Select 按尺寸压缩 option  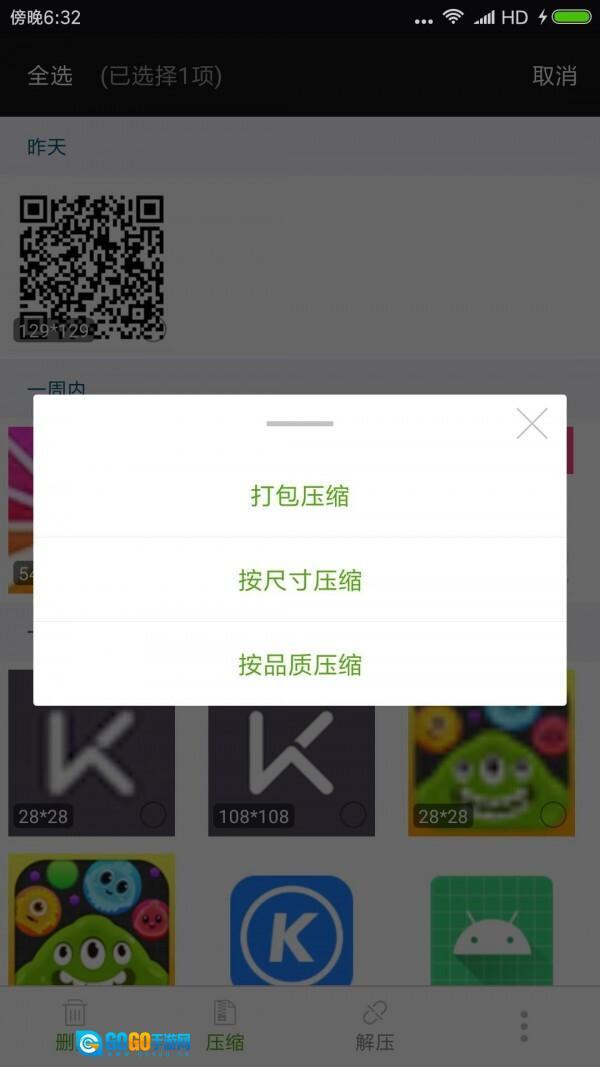point(300,580)
